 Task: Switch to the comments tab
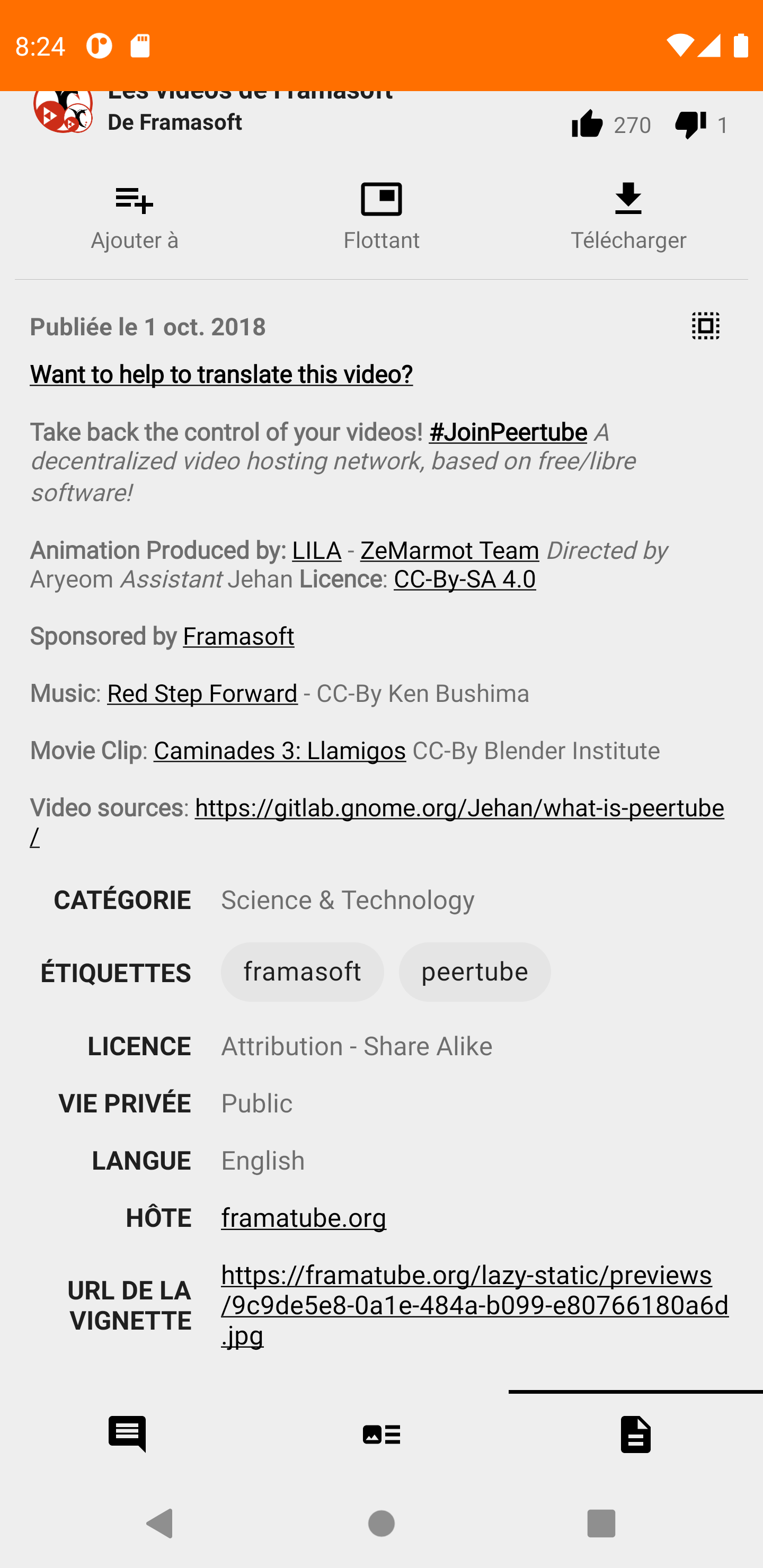pos(127,1434)
